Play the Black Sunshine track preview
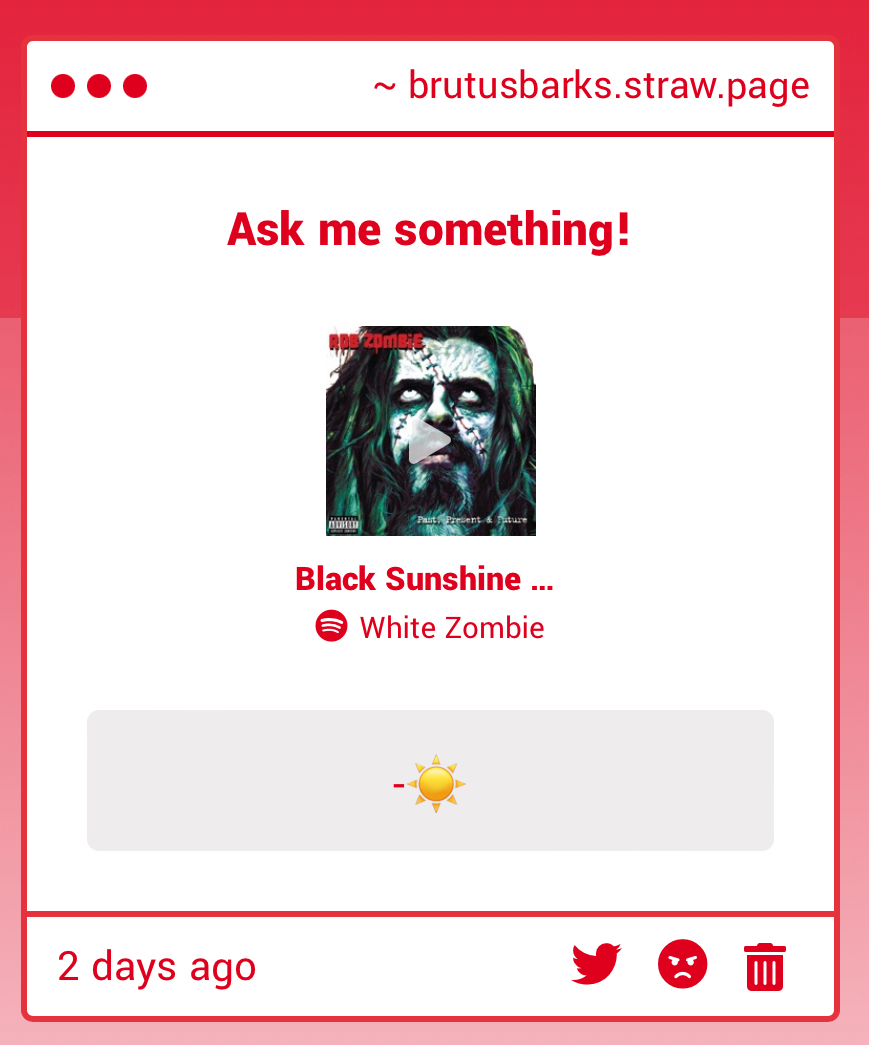 [430, 441]
